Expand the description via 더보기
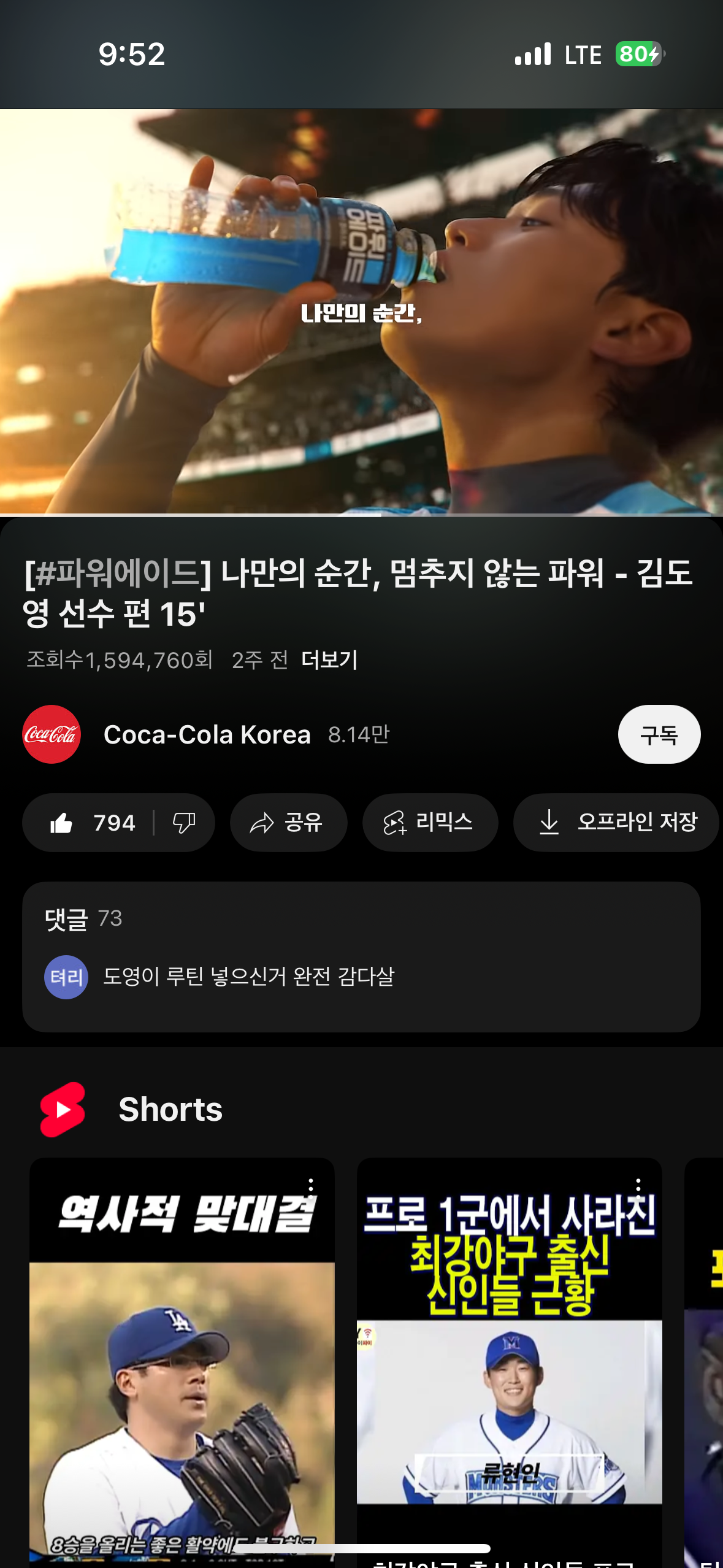 click(x=329, y=660)
